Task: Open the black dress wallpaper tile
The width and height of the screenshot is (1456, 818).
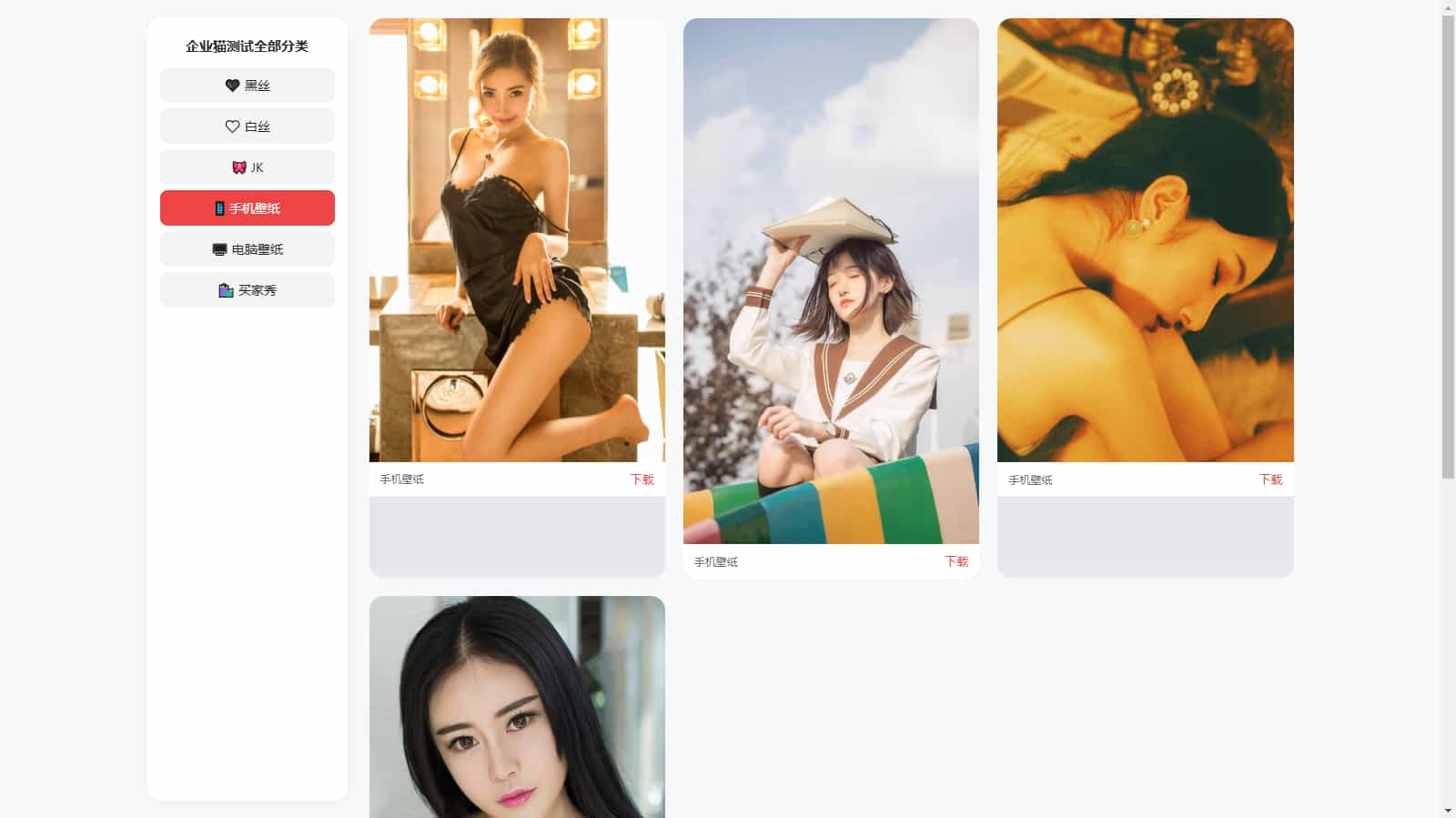Action: pos(517,240)
